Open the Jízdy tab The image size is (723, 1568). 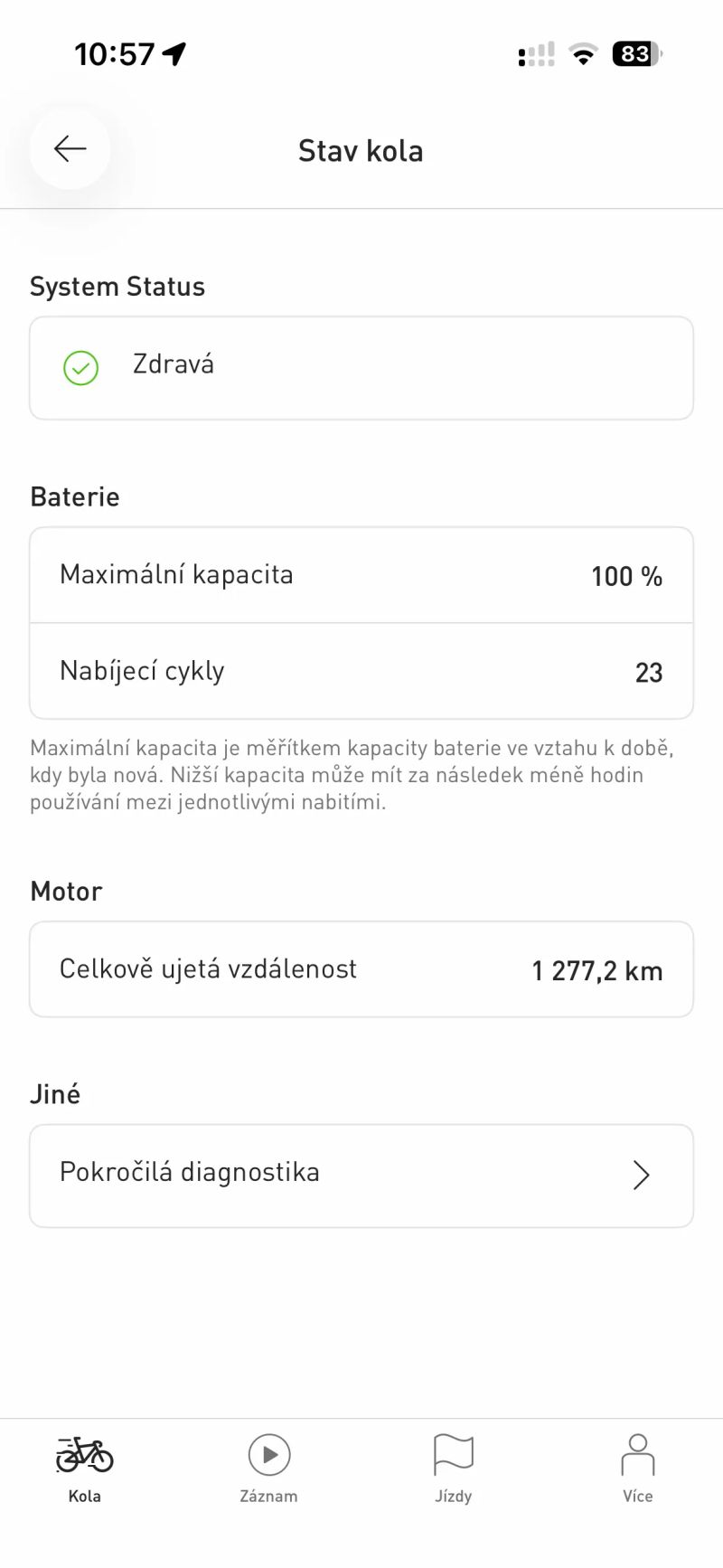454,1469
